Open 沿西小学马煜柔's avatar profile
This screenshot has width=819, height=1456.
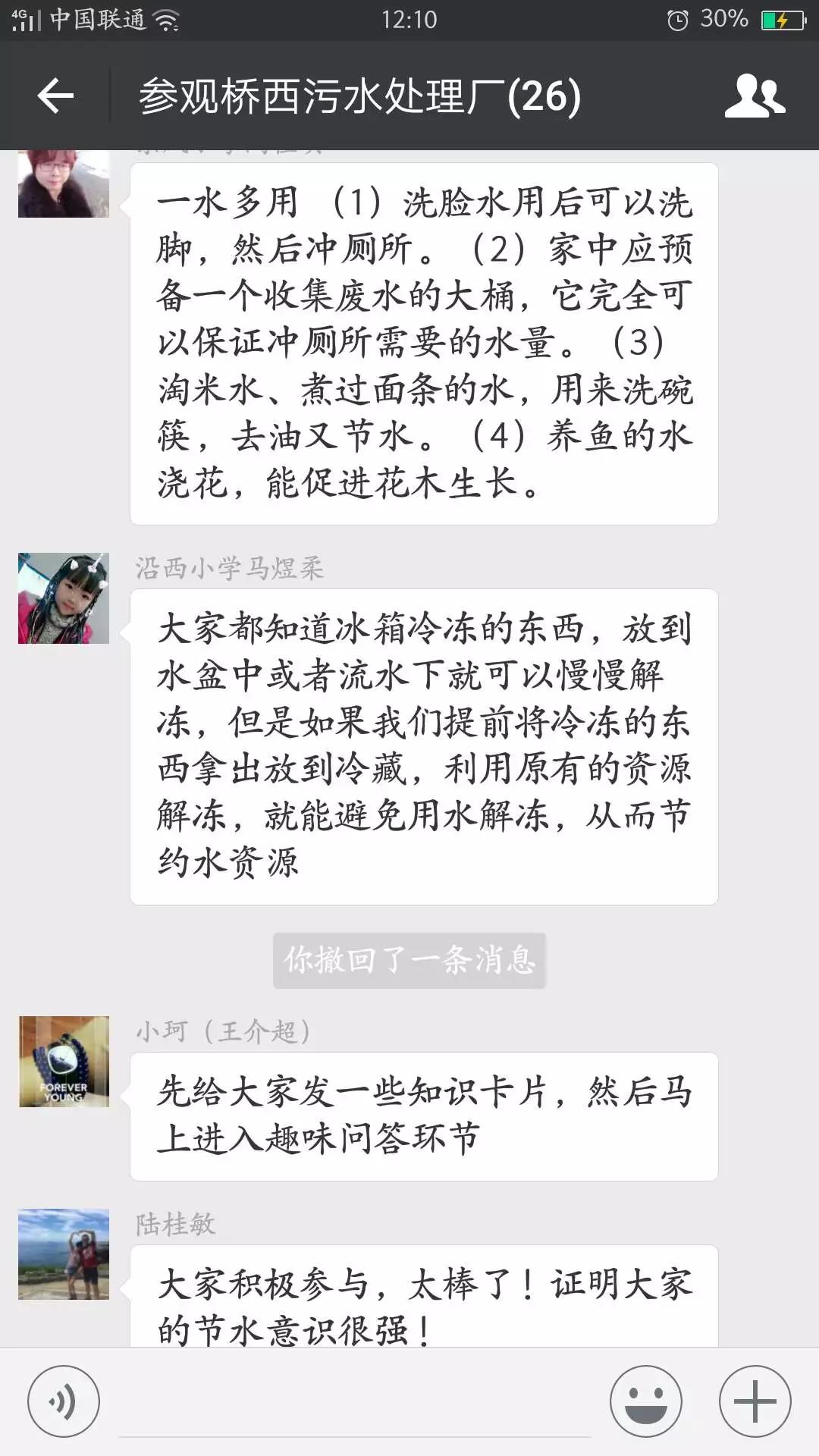coord(64,598)
